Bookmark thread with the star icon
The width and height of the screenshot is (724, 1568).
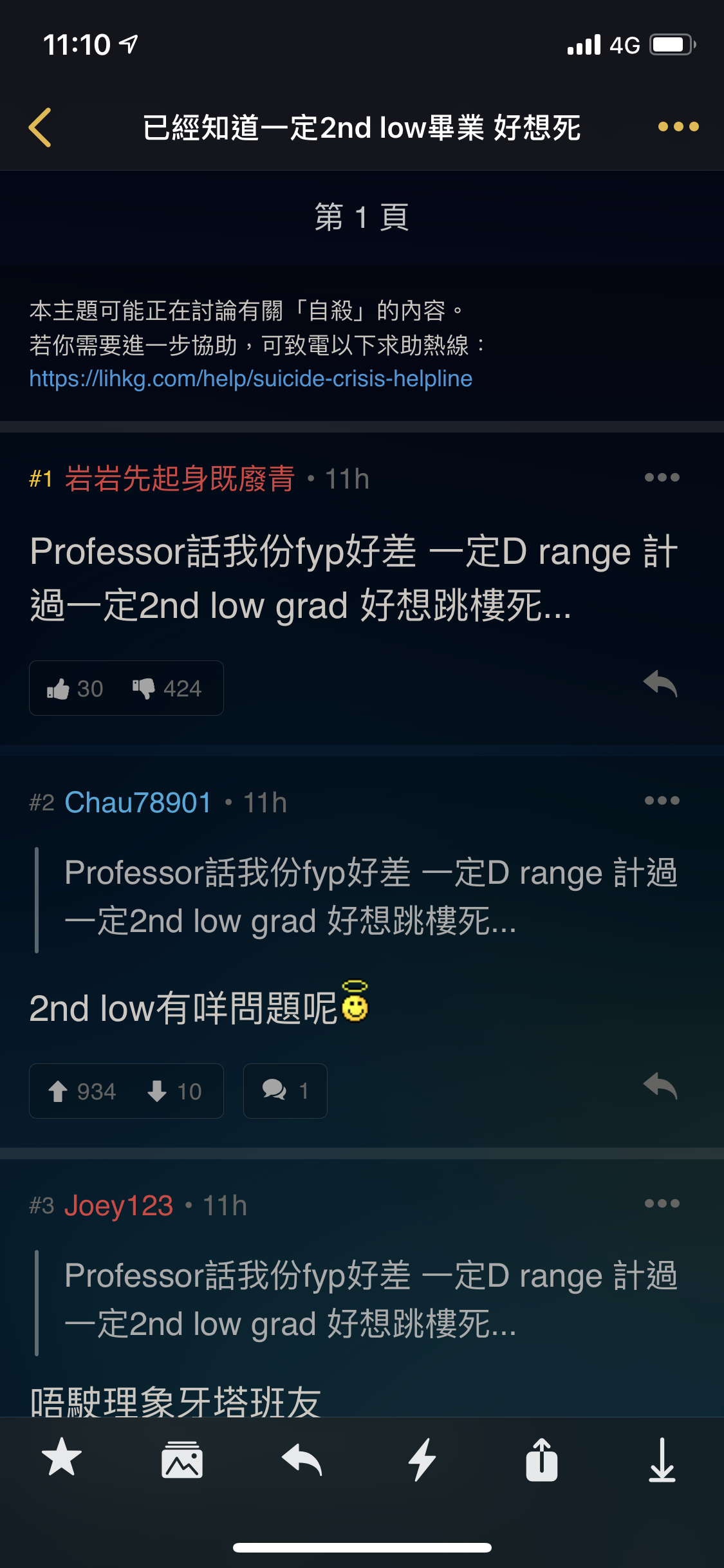click(62, 1457)
